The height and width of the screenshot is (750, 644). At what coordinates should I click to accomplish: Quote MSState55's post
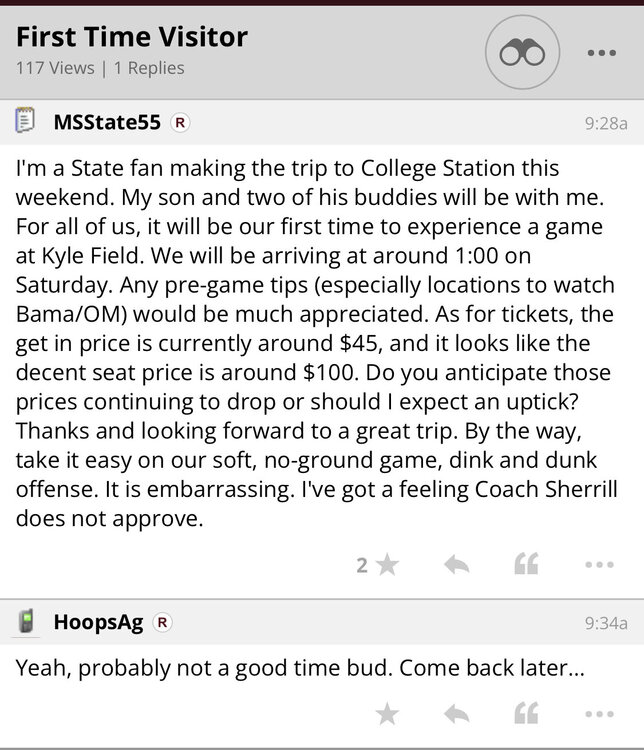(527, 565)
